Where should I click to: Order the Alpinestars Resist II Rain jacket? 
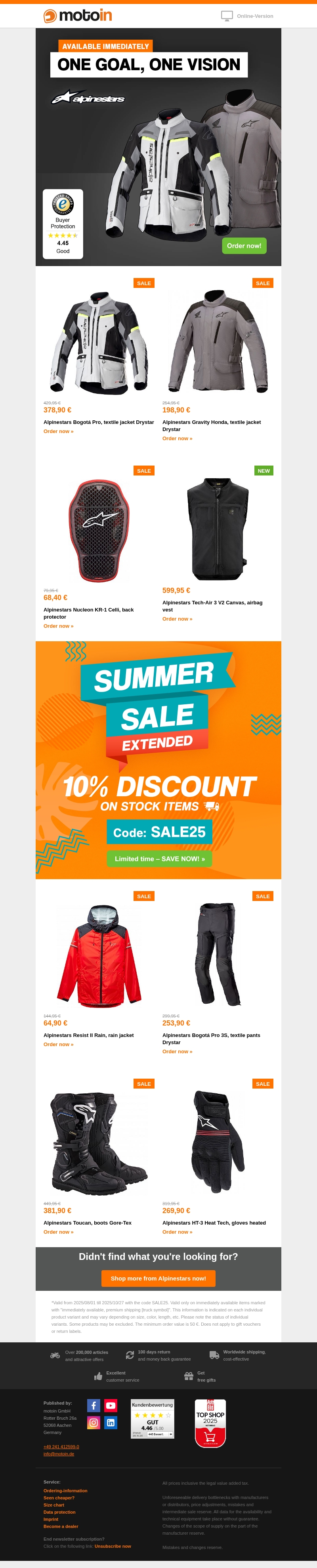pos(58,1045)
